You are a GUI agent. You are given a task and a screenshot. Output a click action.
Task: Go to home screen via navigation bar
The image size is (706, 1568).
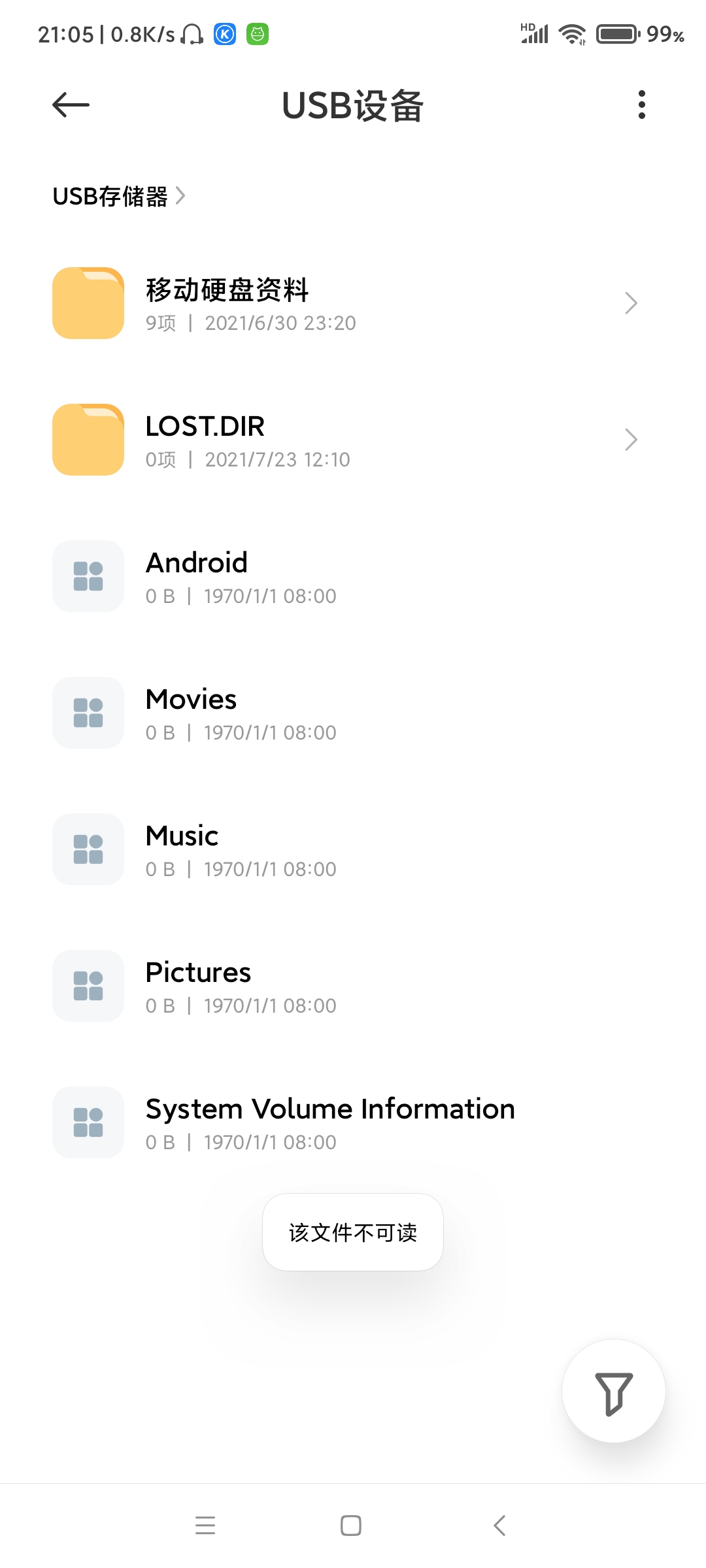(351, 1526)
